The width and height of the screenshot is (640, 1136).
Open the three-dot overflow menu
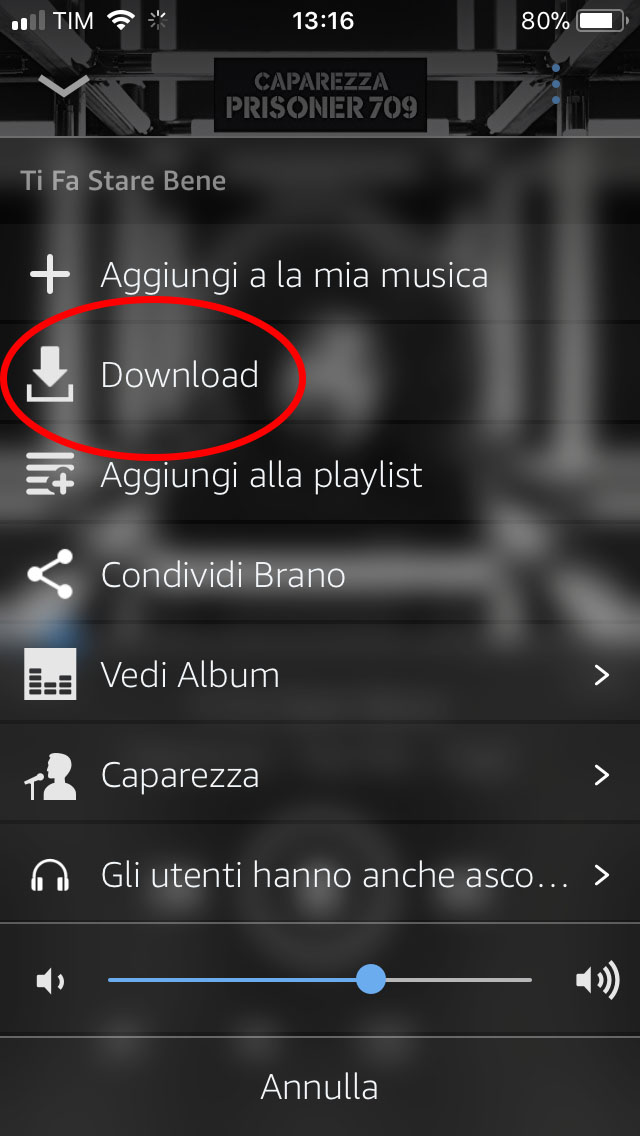pos(556,84)
